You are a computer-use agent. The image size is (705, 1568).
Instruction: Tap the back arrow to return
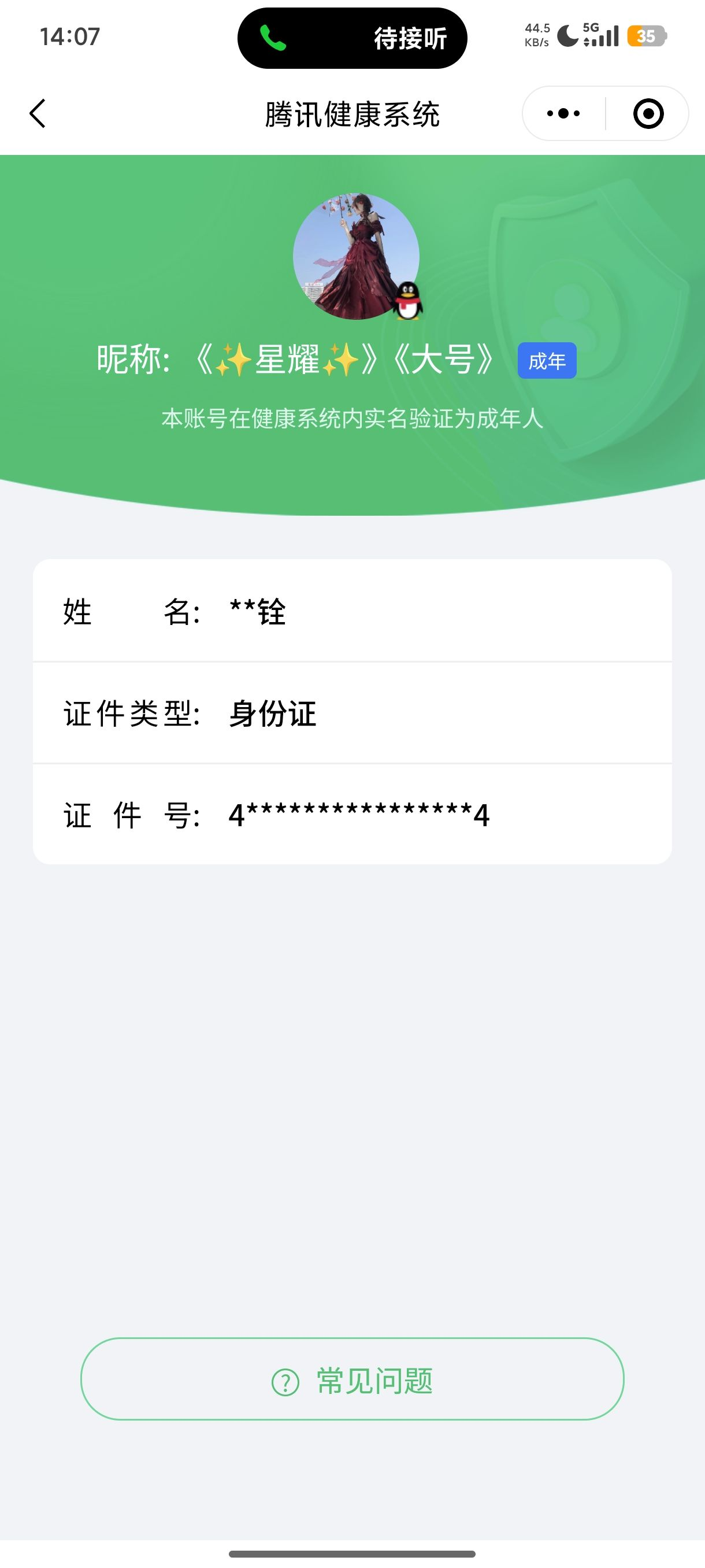point(38,113)
